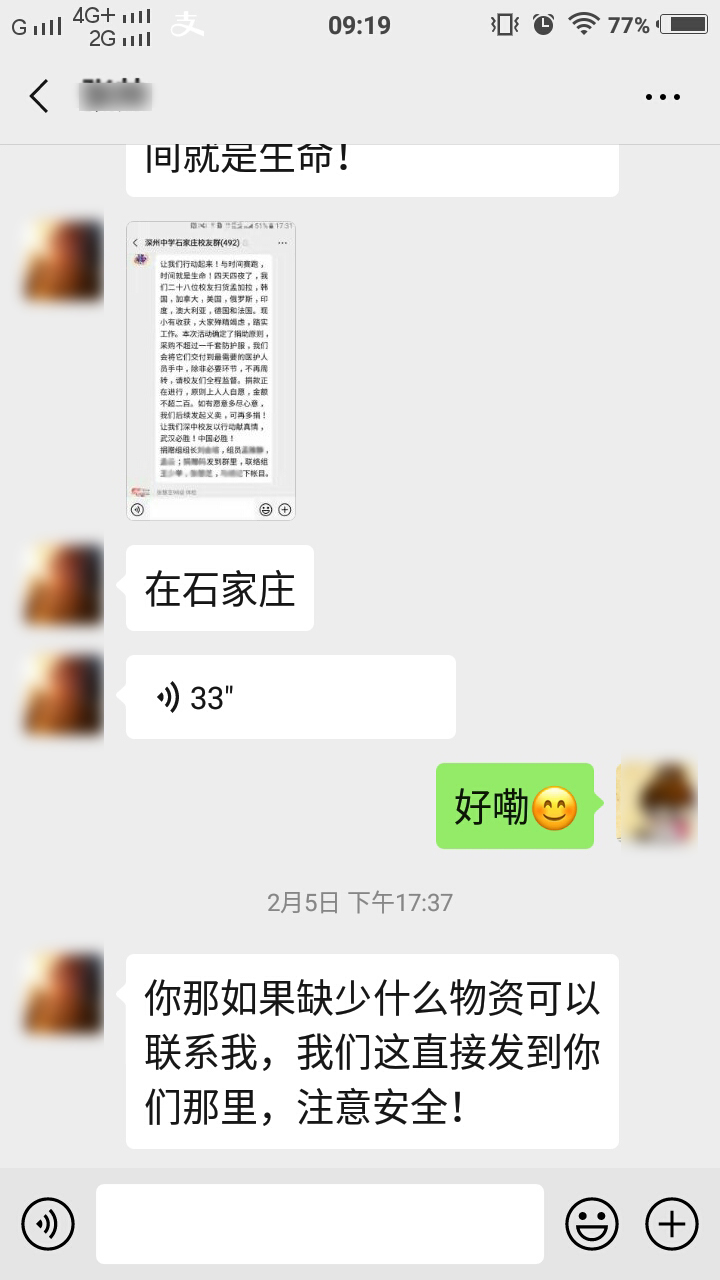Open the plus attachment menu
The image size is (720, 1280).
[672, 1223]
